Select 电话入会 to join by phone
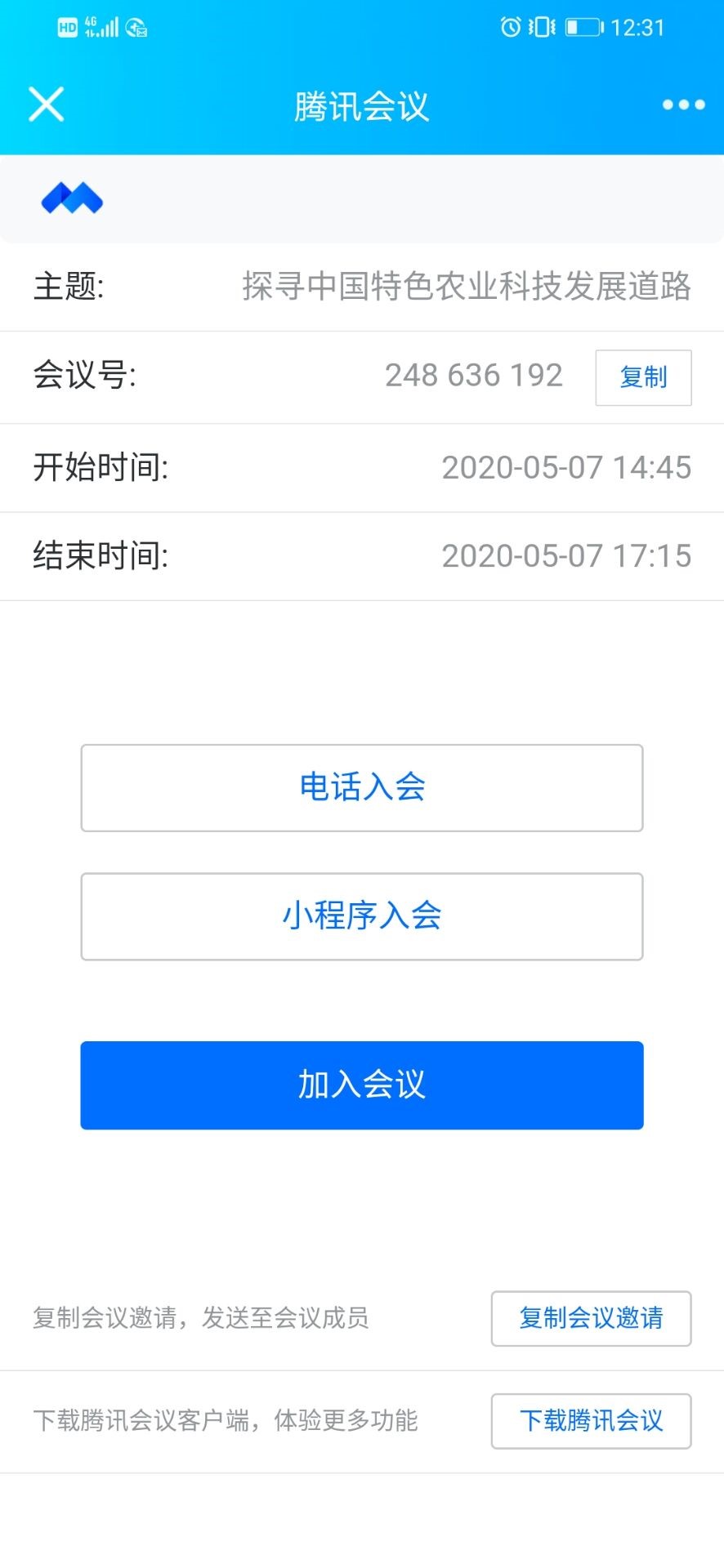The height and width of the screenshot is (1568, 724). [x=362, y=788]
